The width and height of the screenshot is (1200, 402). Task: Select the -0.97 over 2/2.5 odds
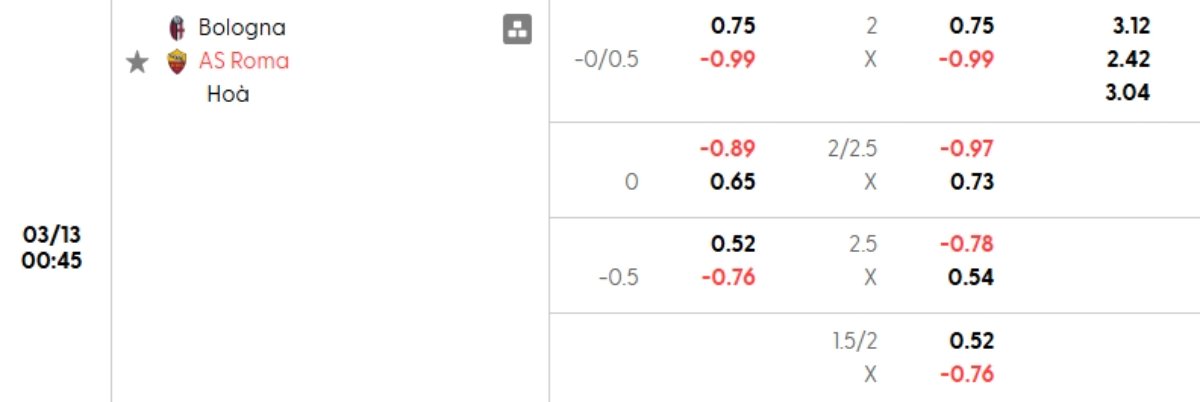pos(968,149)
